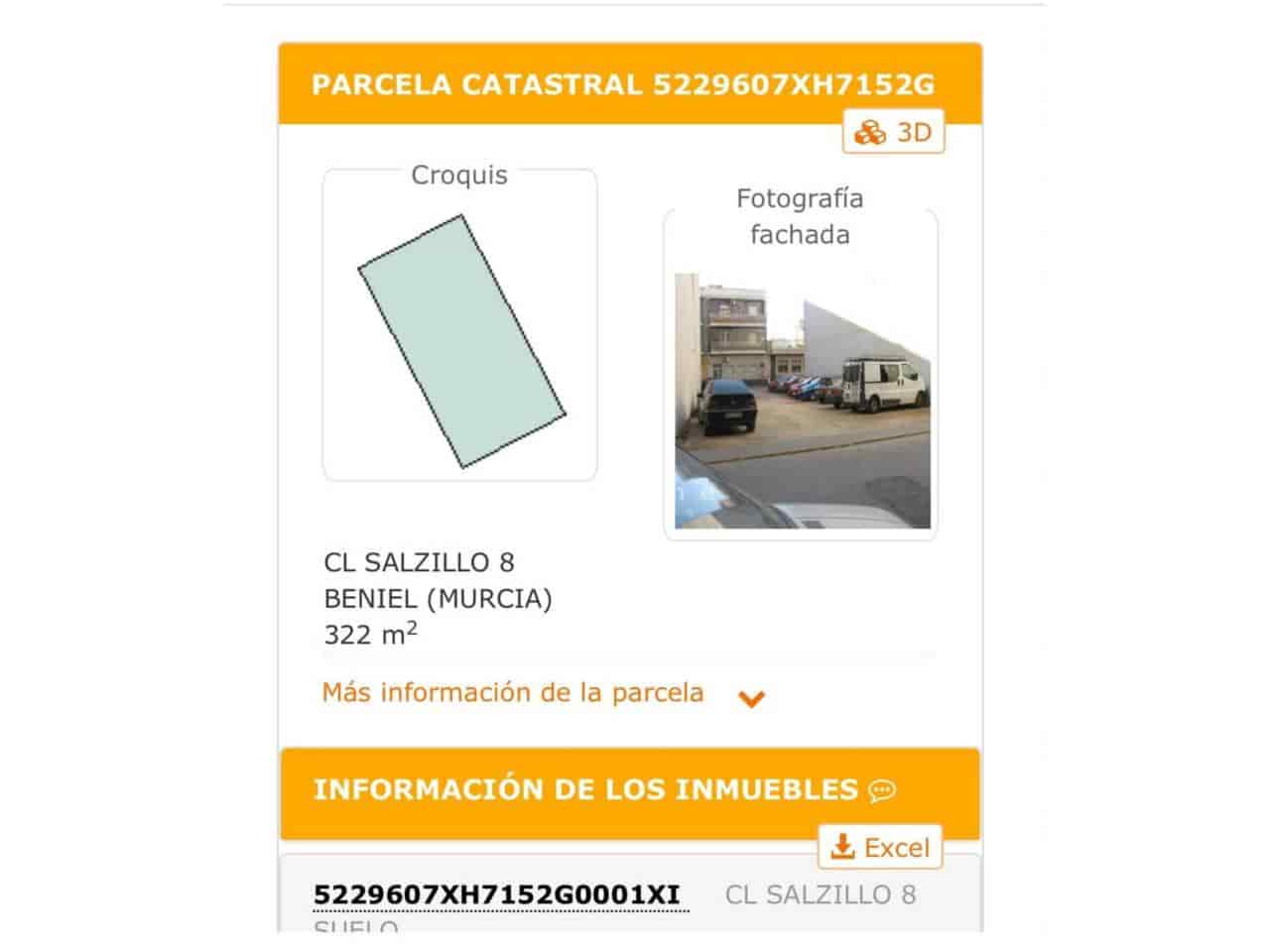
Task: Expand Más información de la parcela
Action: (542, 693)
